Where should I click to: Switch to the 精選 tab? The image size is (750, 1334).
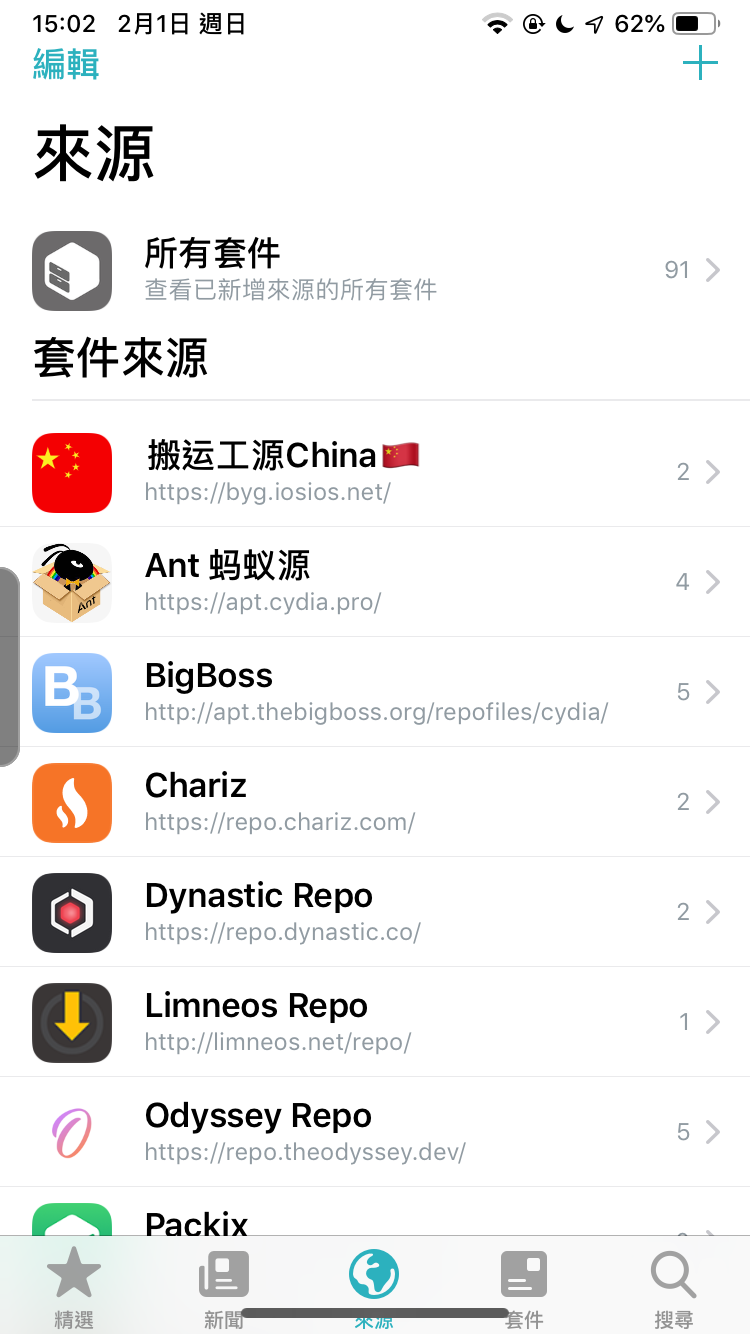[74, 1288]
